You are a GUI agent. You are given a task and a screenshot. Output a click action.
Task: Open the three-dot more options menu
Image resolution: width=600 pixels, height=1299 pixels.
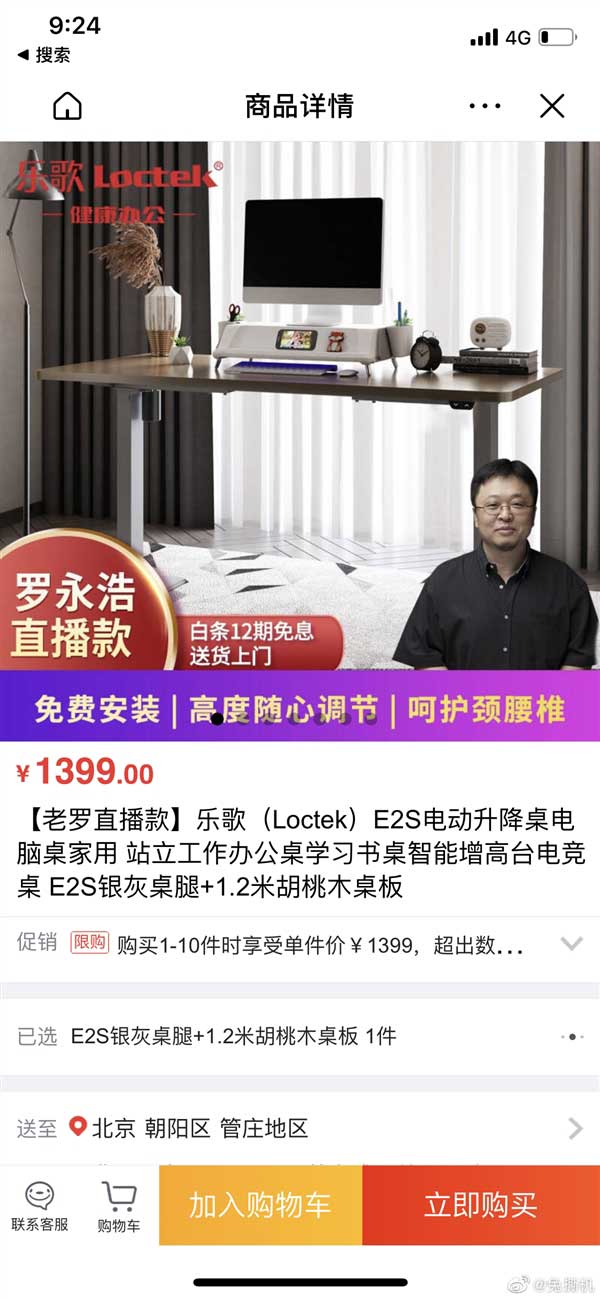484,106
